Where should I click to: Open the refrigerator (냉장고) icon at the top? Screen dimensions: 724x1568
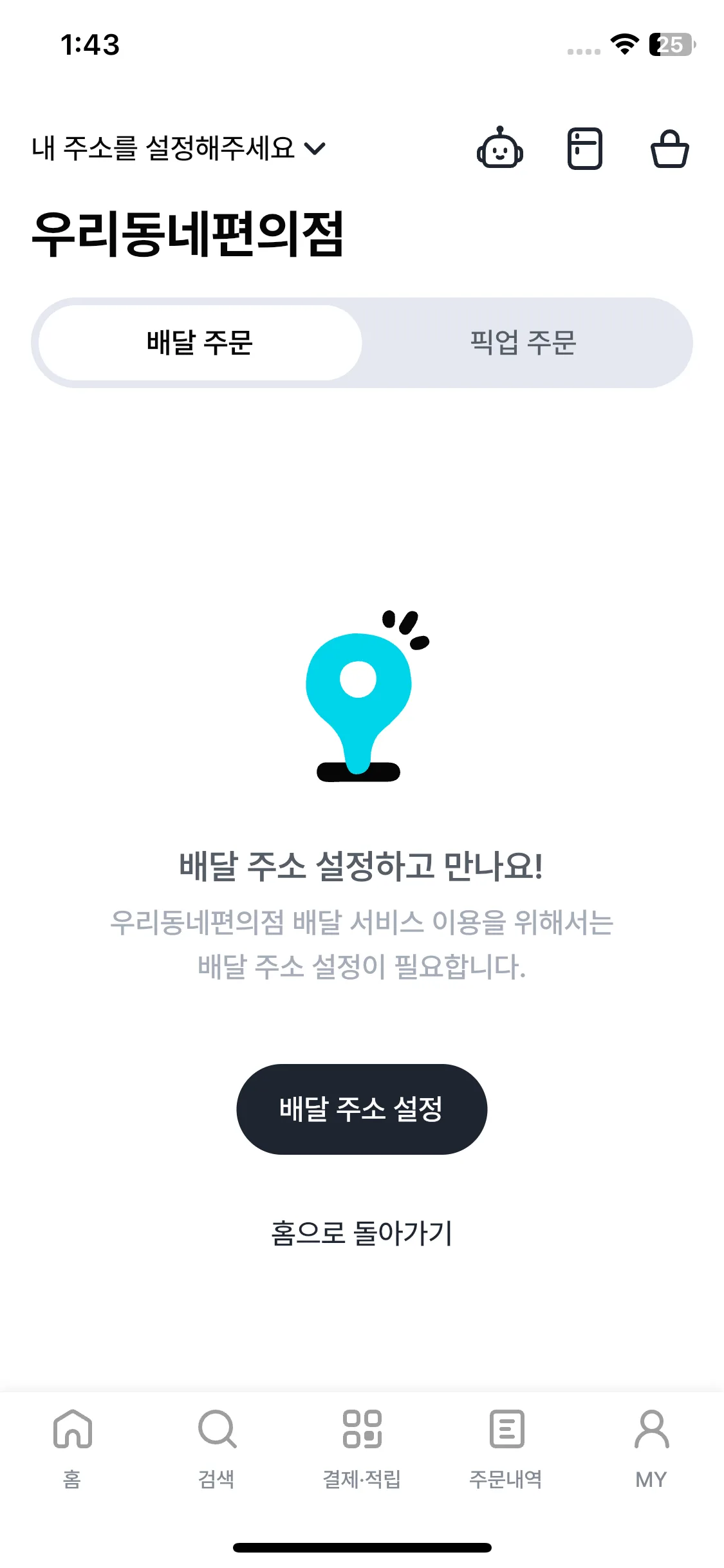click(586, 149)
